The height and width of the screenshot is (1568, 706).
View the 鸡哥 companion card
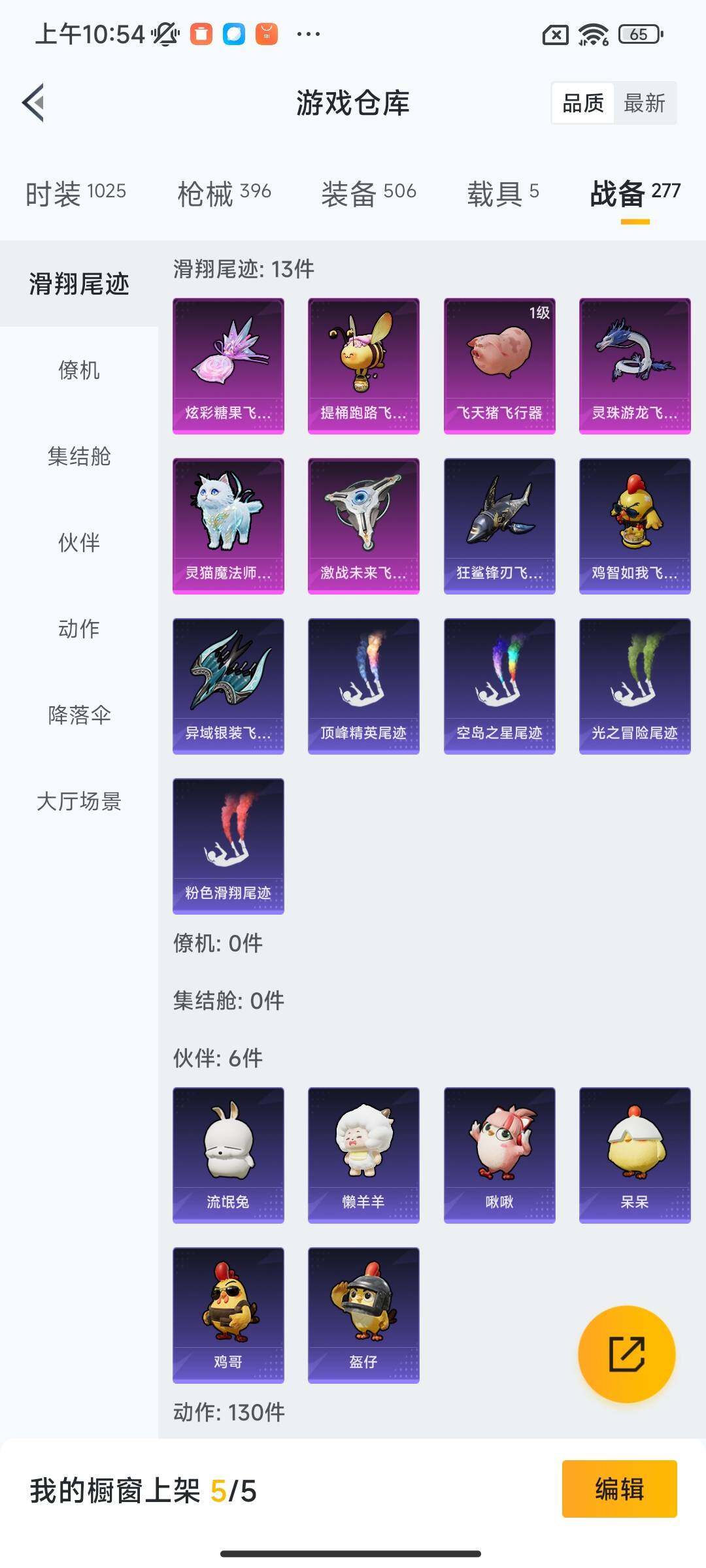point(228,1315)
